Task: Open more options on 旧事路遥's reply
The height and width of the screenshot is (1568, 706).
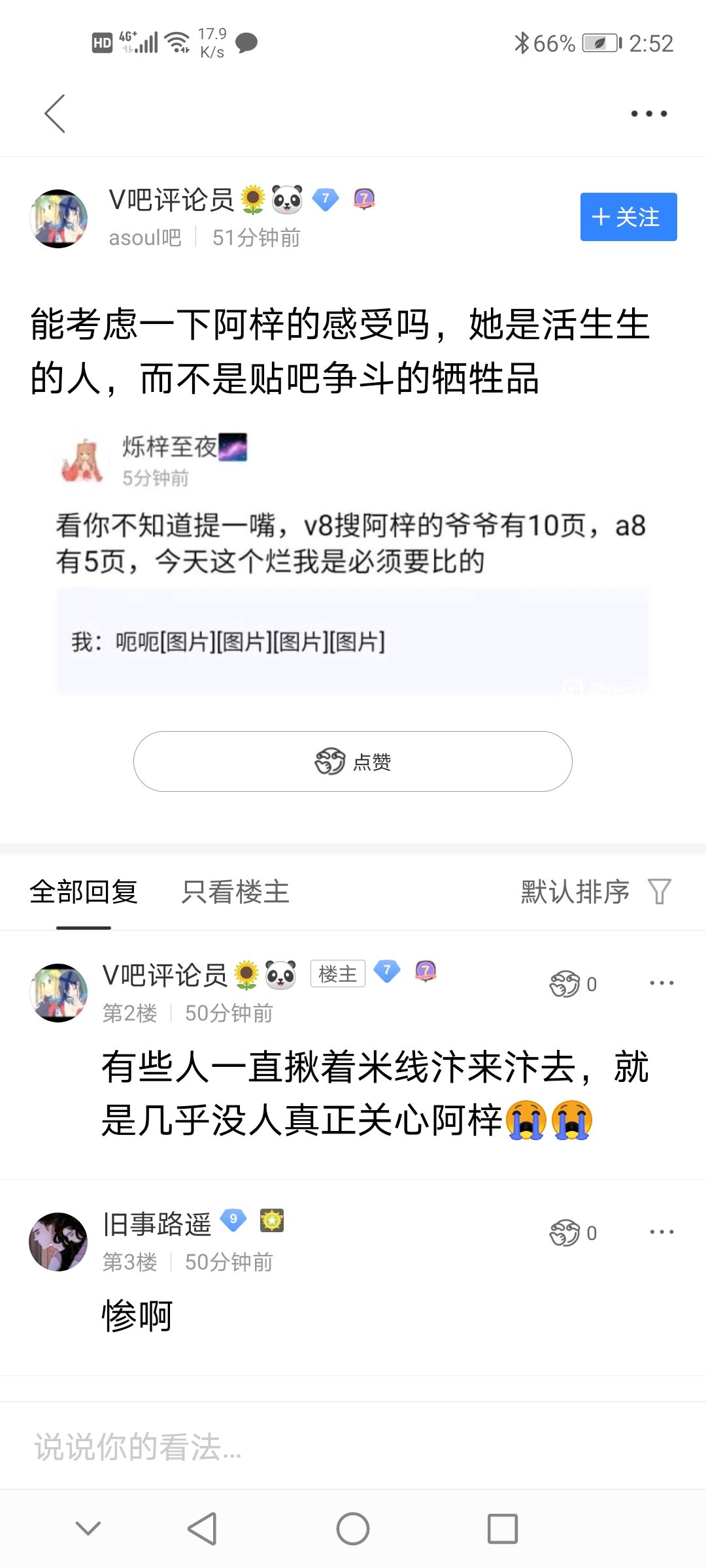Action: tap(662, 1232)
